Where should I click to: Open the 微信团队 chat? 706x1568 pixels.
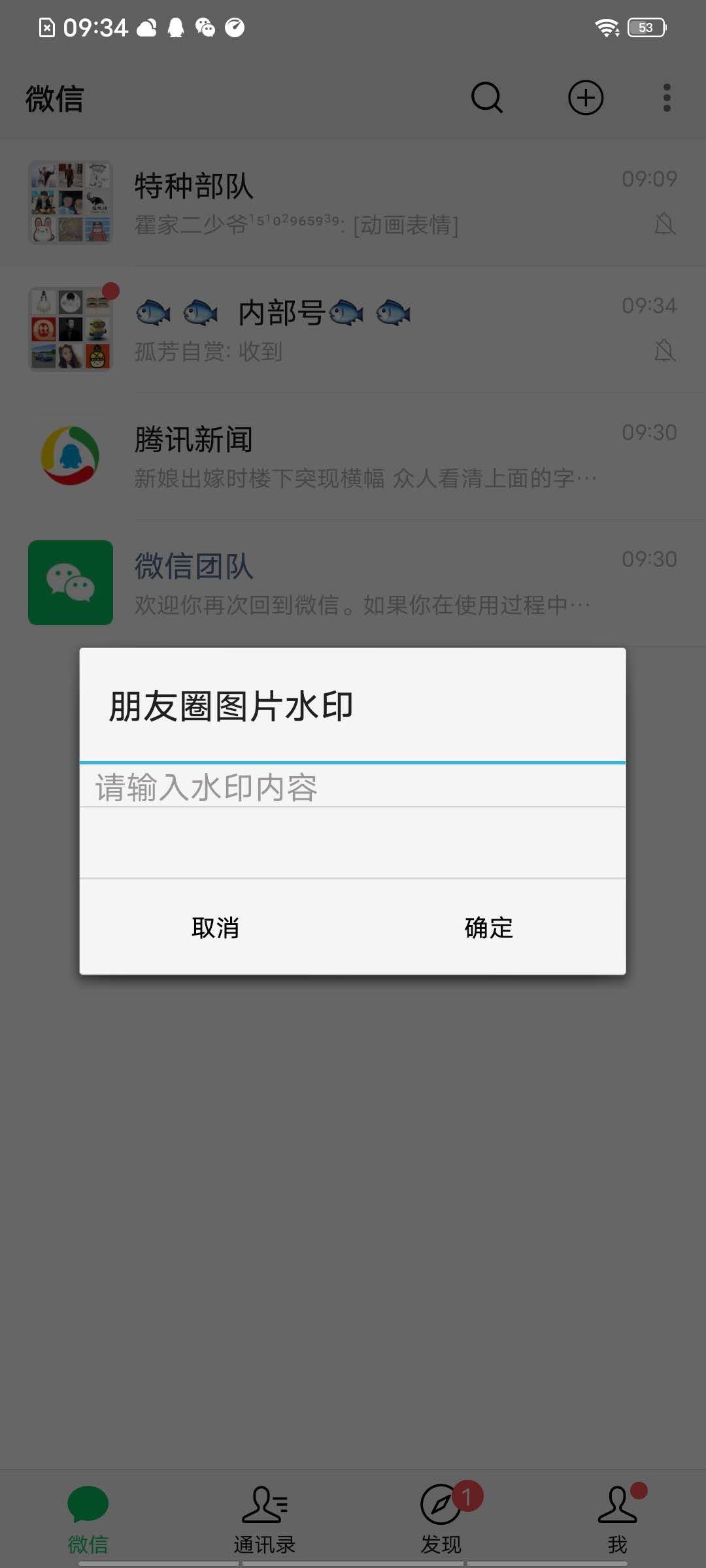[353, 583]
